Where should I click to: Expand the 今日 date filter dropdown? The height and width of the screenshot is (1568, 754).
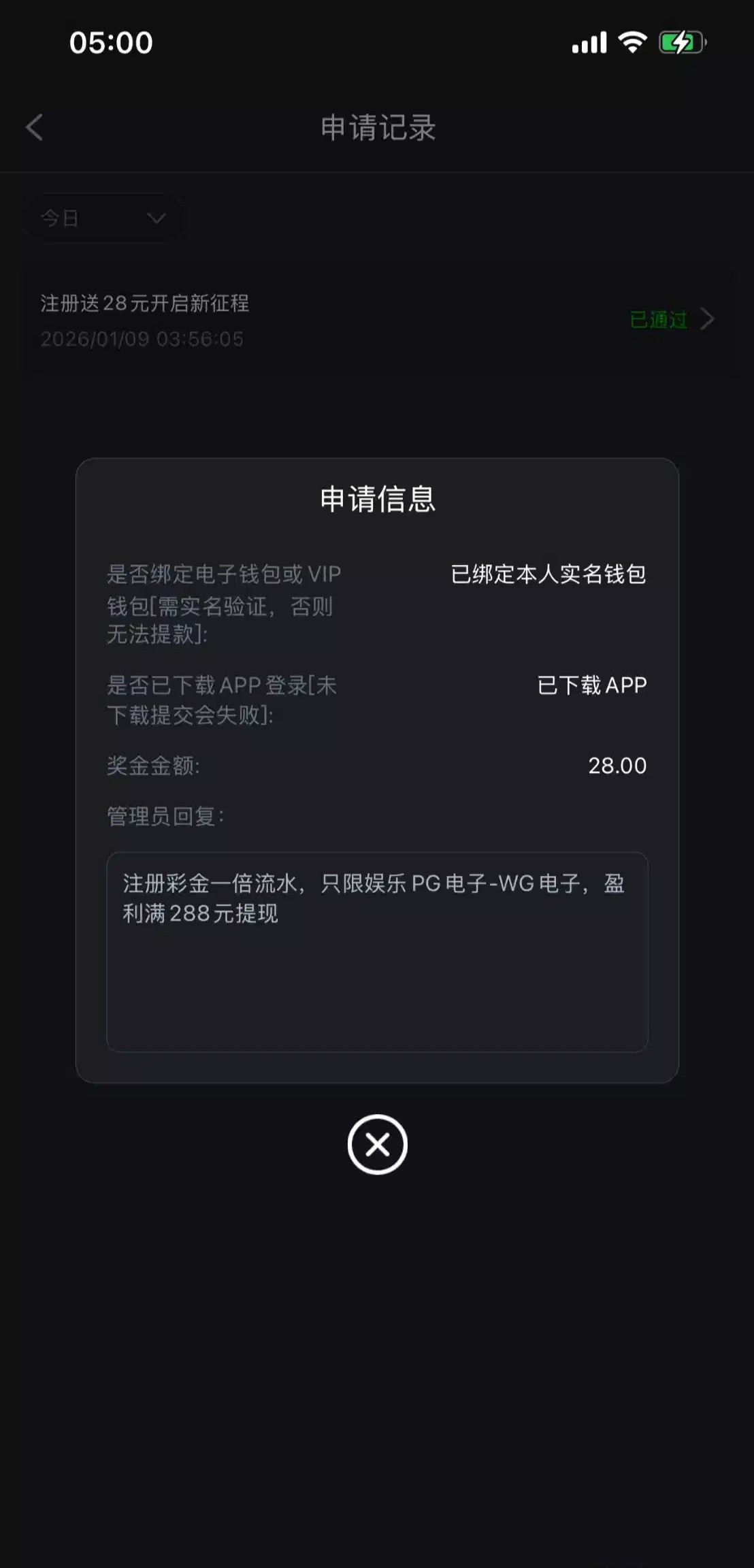tap(103, 218)
